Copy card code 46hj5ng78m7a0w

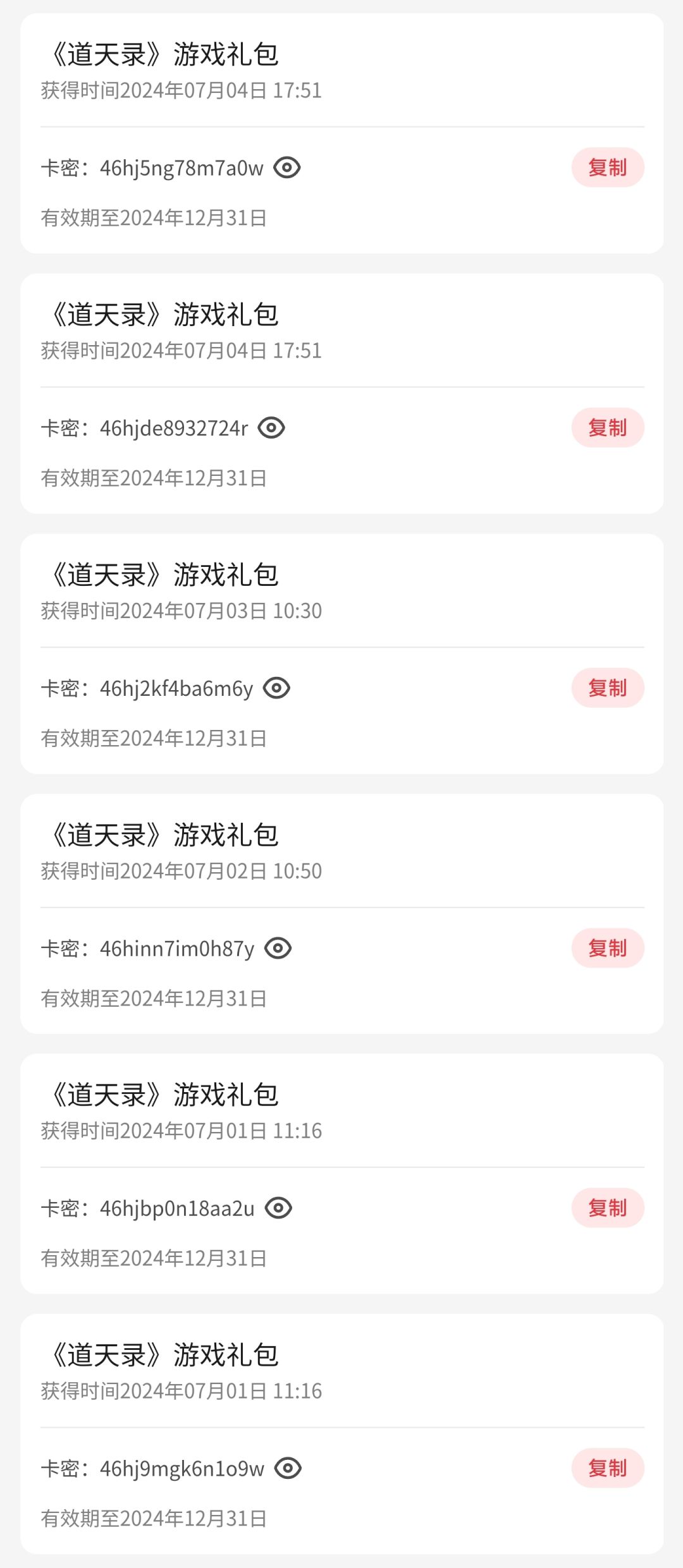pos(607,167)
